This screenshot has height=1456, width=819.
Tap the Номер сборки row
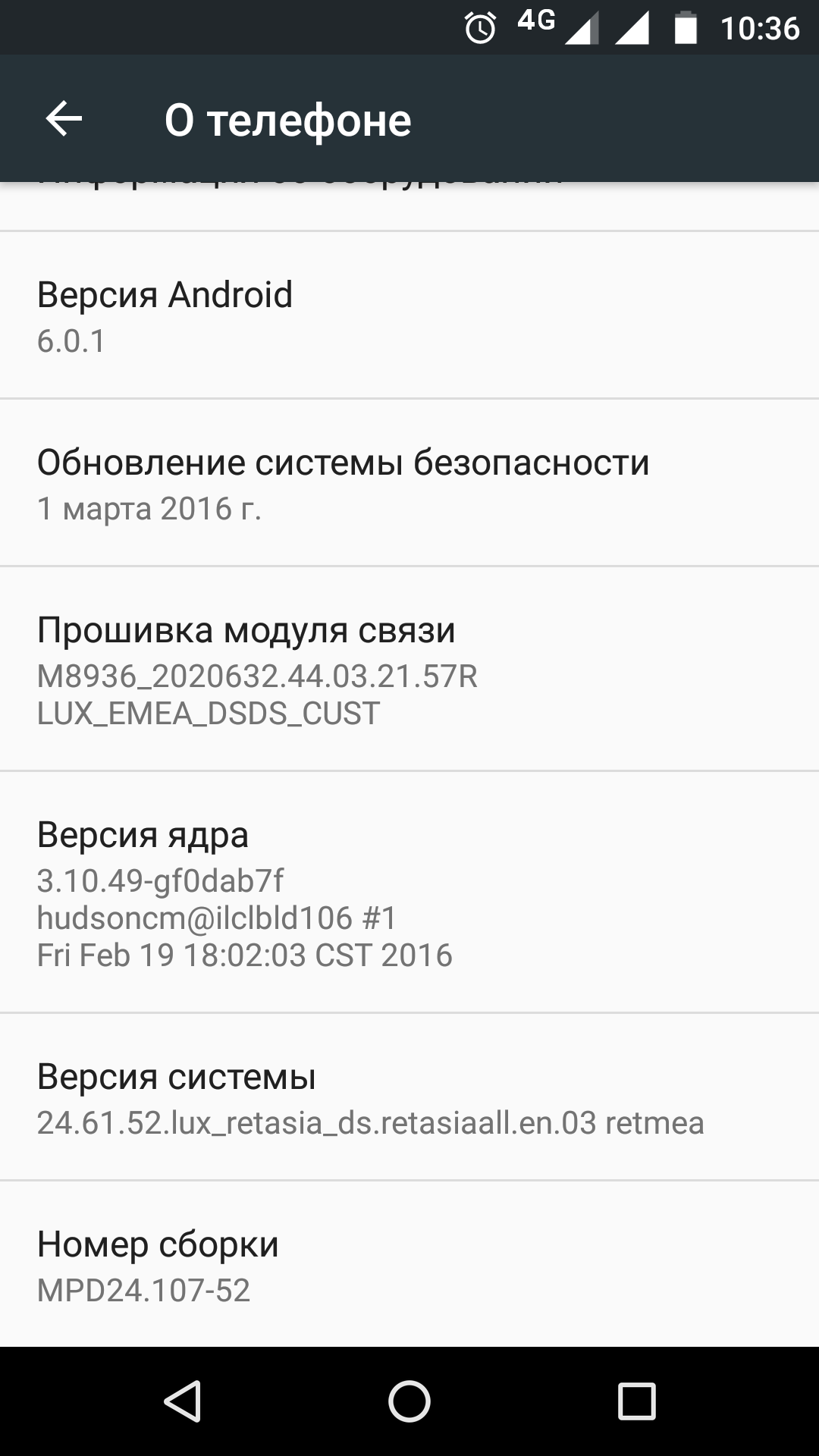pos(409,1264)
